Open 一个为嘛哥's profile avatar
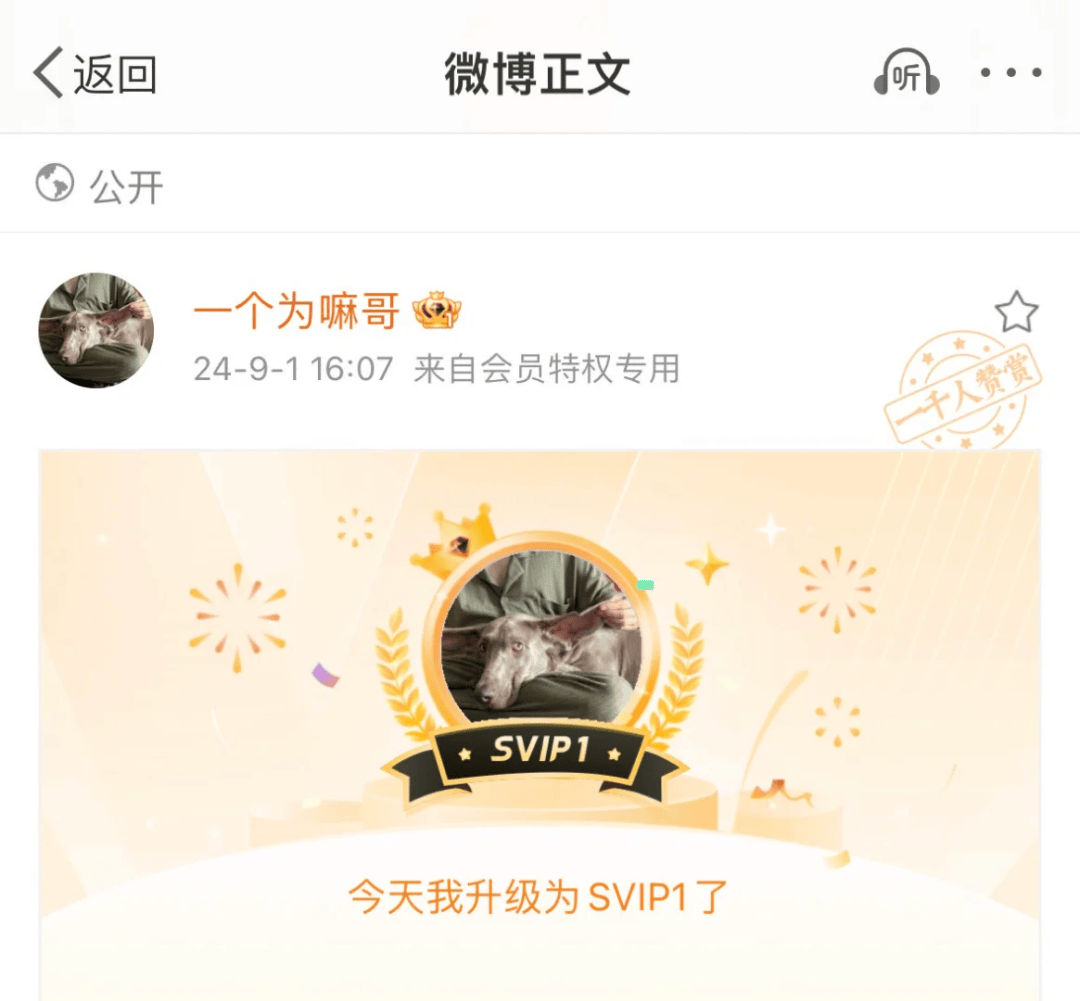 (x=96, y=330)
